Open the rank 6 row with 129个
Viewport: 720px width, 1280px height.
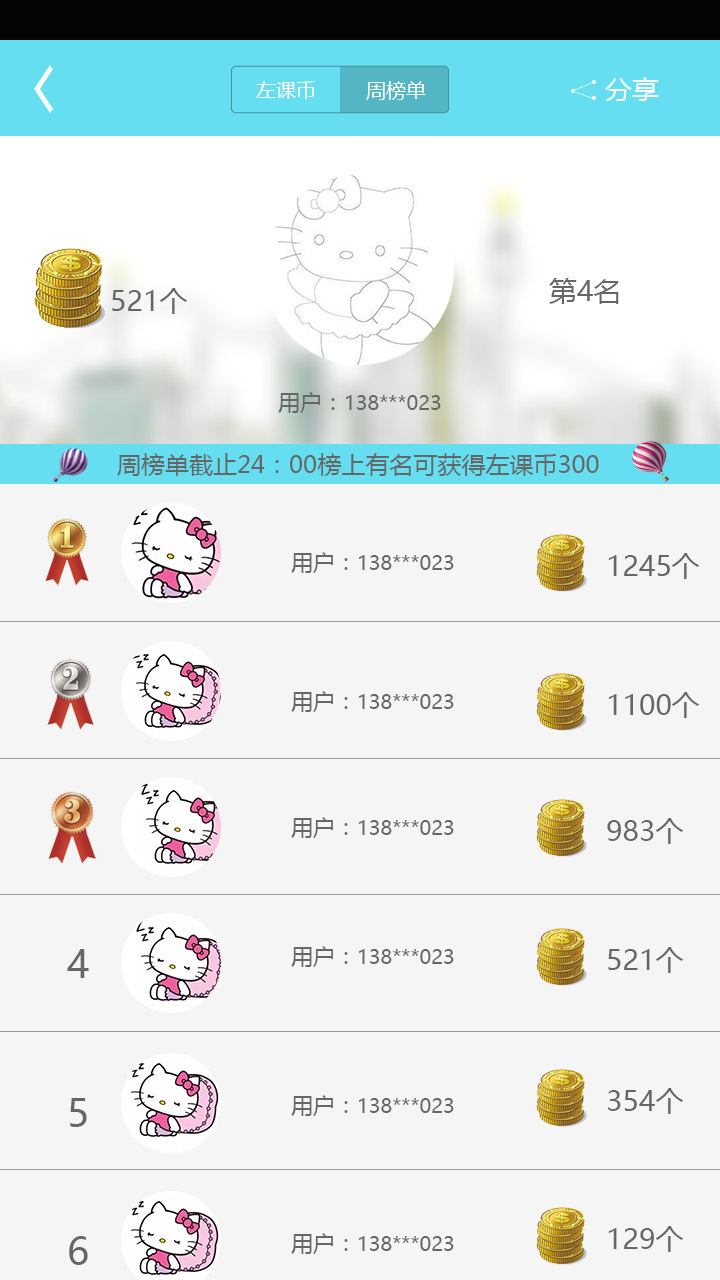point(360,1232)
